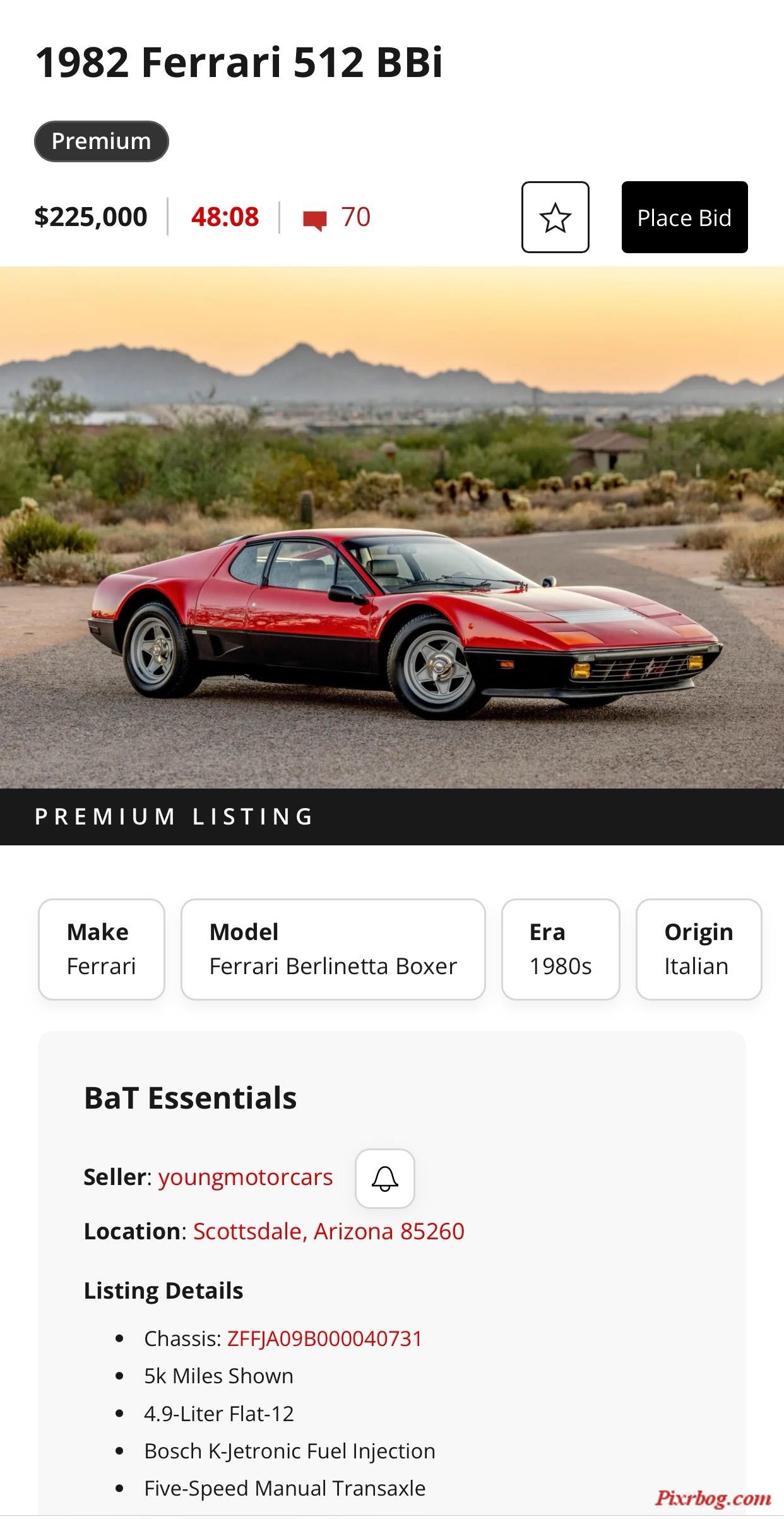Browse listings from the 1980s era
This screenshot has width=784, height=1519.
pos(561,949)
